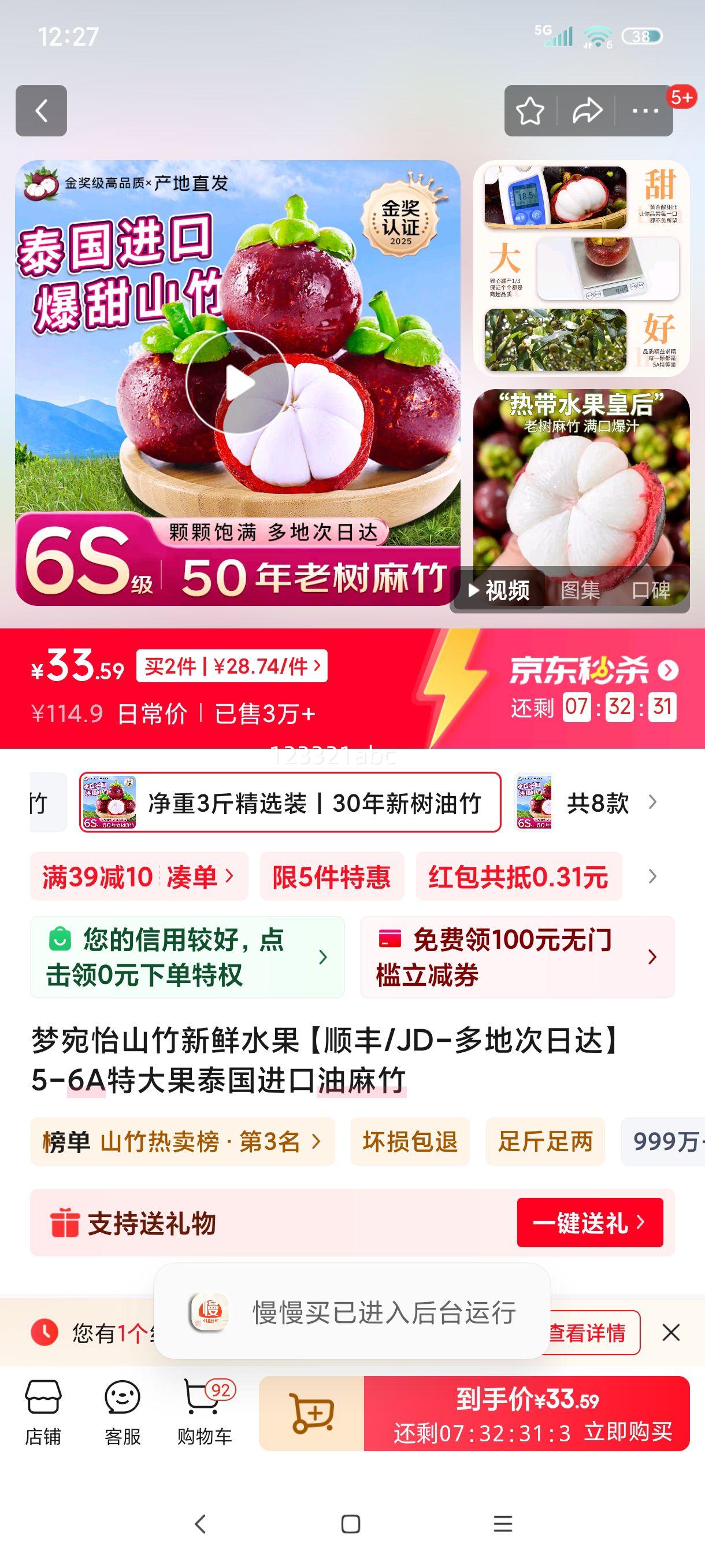The image size is (705, 1568).
Task: Tap 一键送礼 to send as gift
Action: [x=589, y=1222]
